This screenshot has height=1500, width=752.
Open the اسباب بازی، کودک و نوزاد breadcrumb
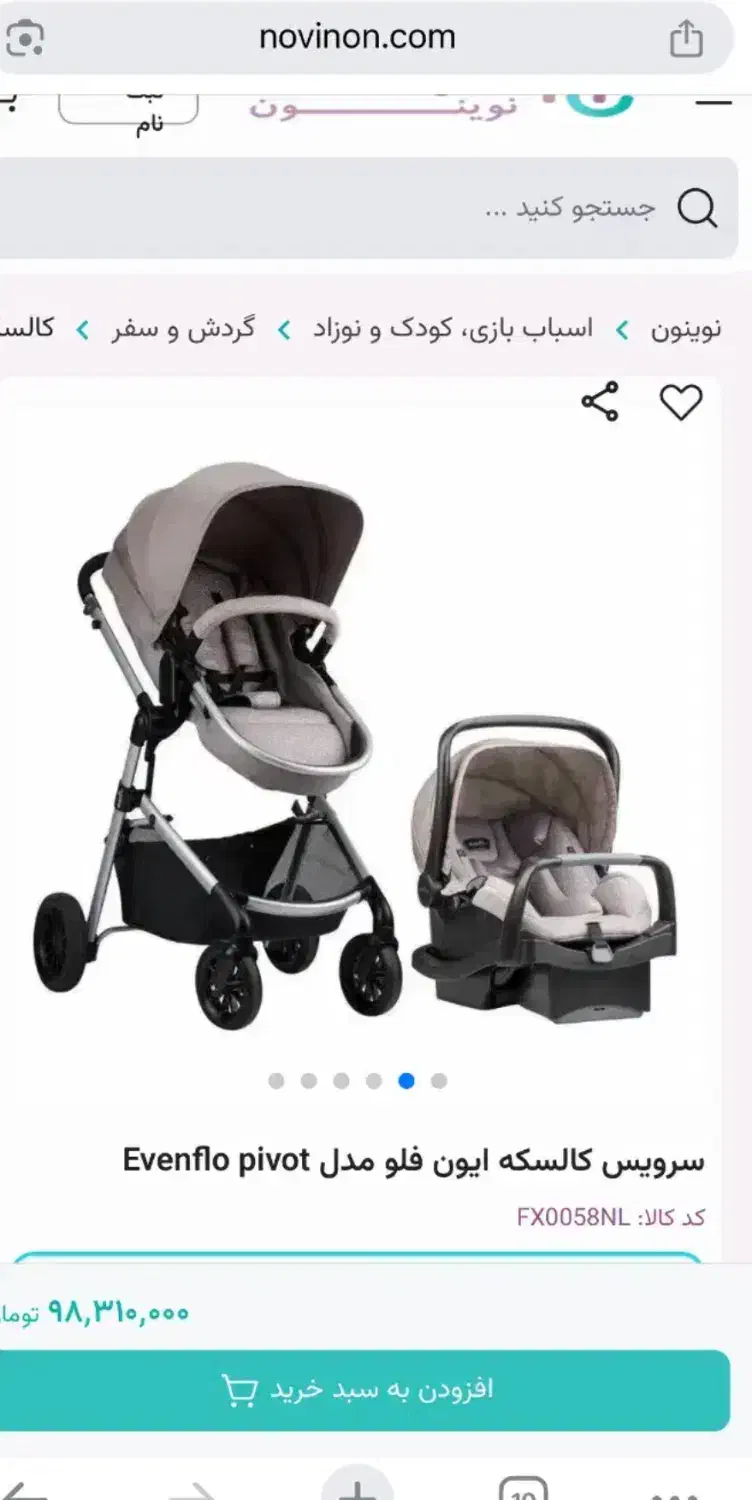coord(452,329)
